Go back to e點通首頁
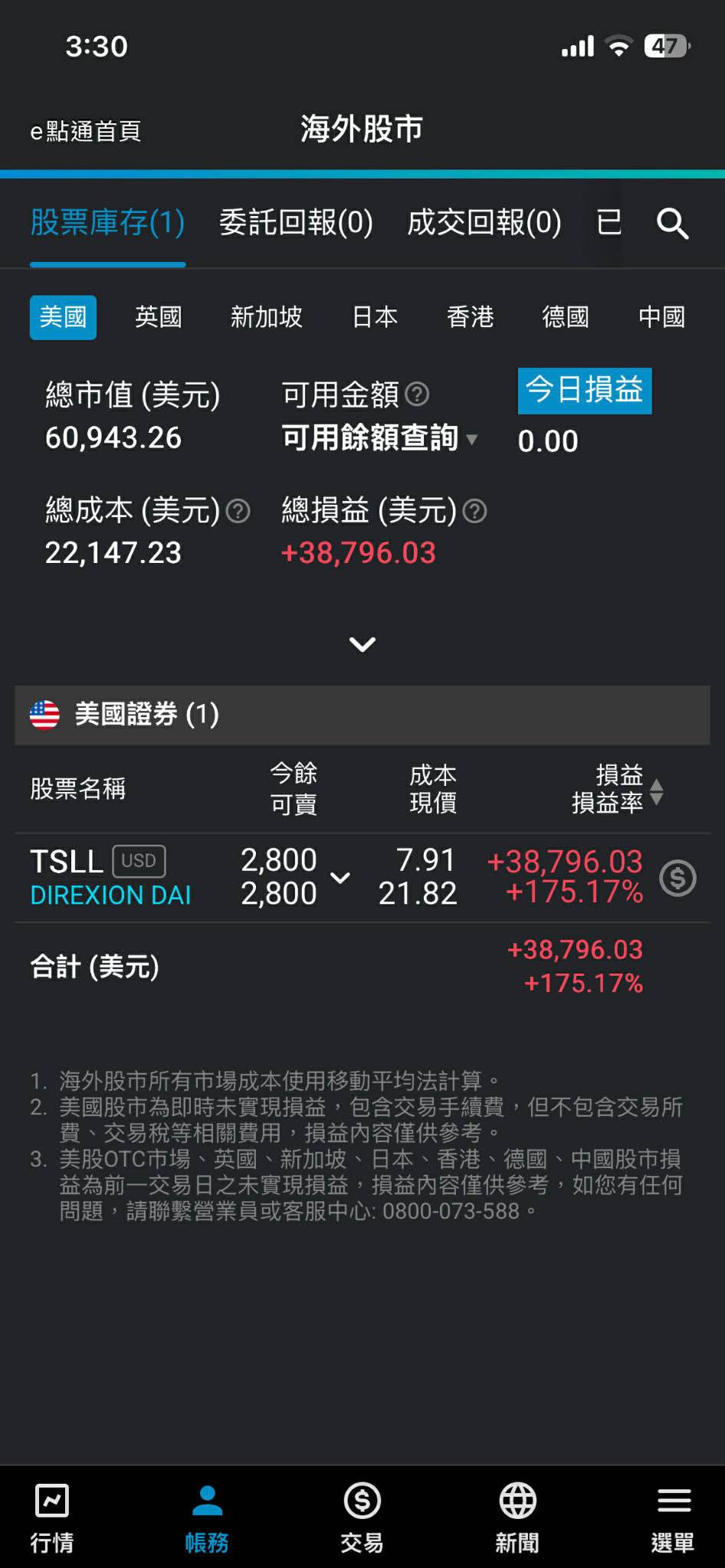Screen dimensions: 725x1568 pos(85,131)
